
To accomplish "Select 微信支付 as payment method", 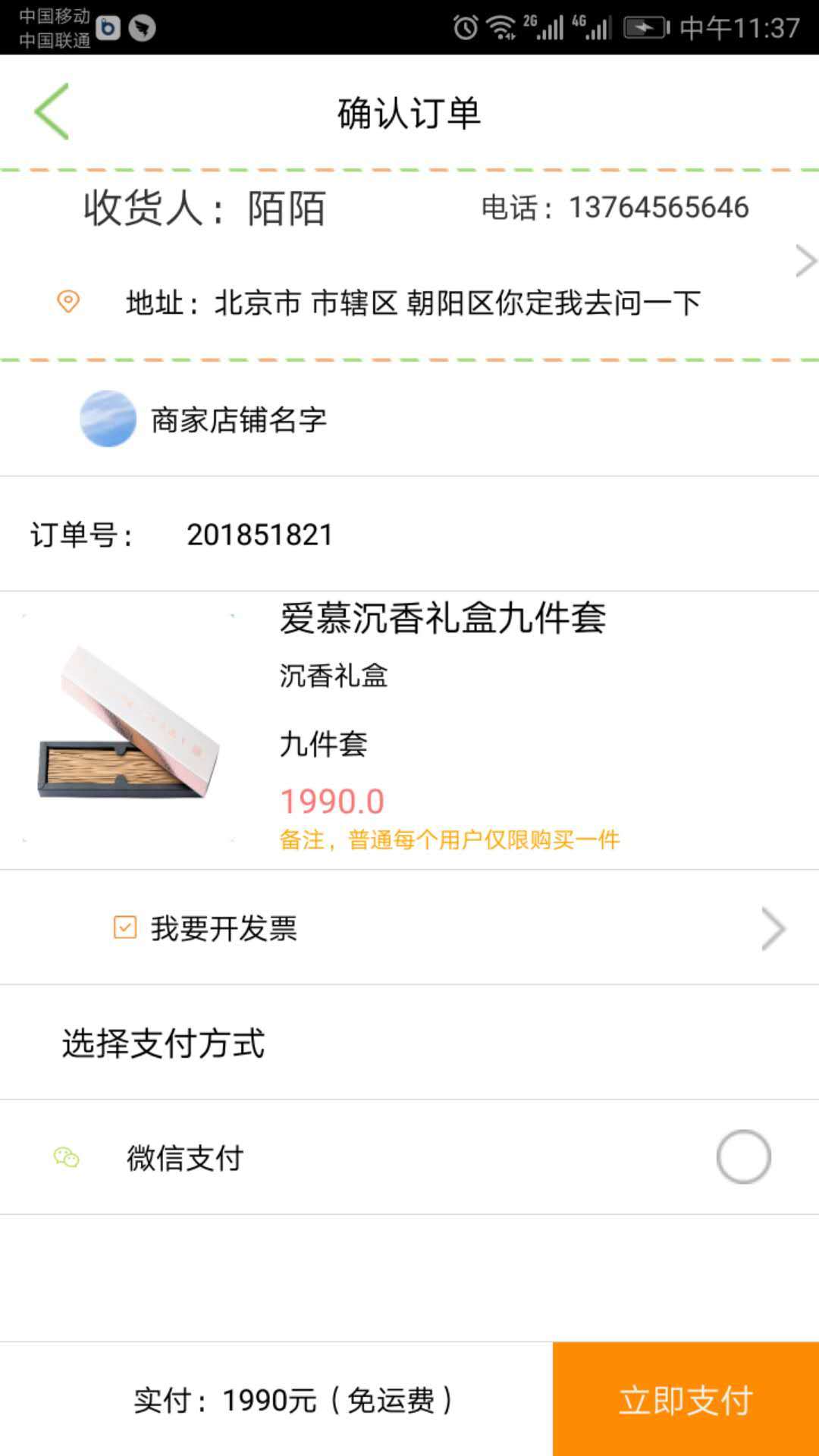I will point(743,1157).
